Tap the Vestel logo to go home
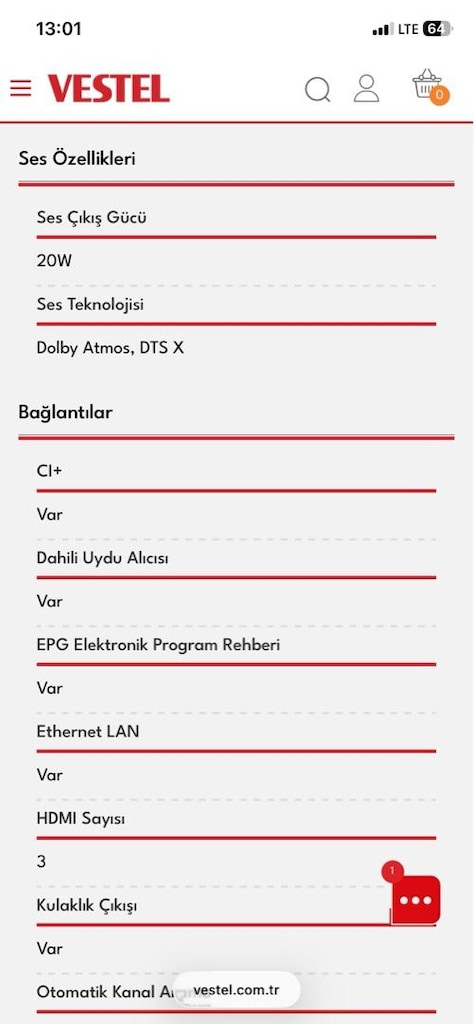The image size is (474, 1024). 108,88
